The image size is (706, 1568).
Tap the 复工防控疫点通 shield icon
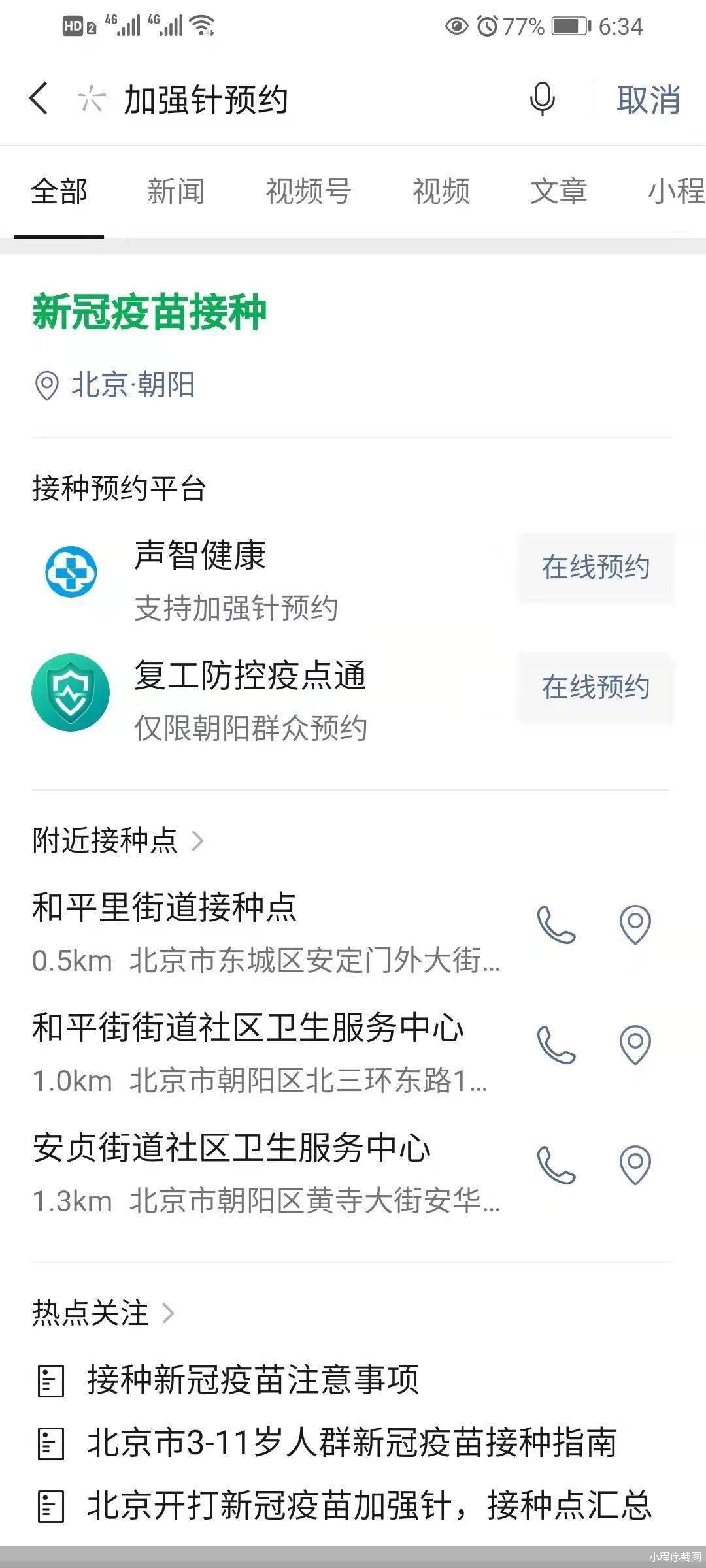point(70,693)
